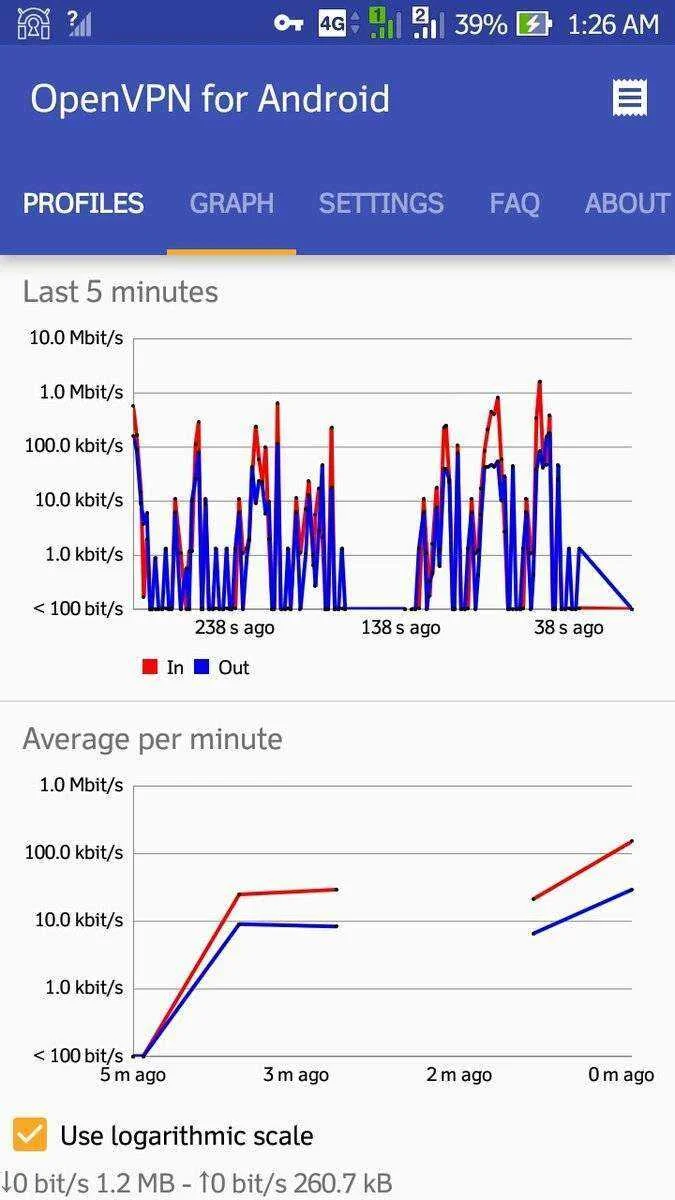Select the Graph tab

pos(231,203)
